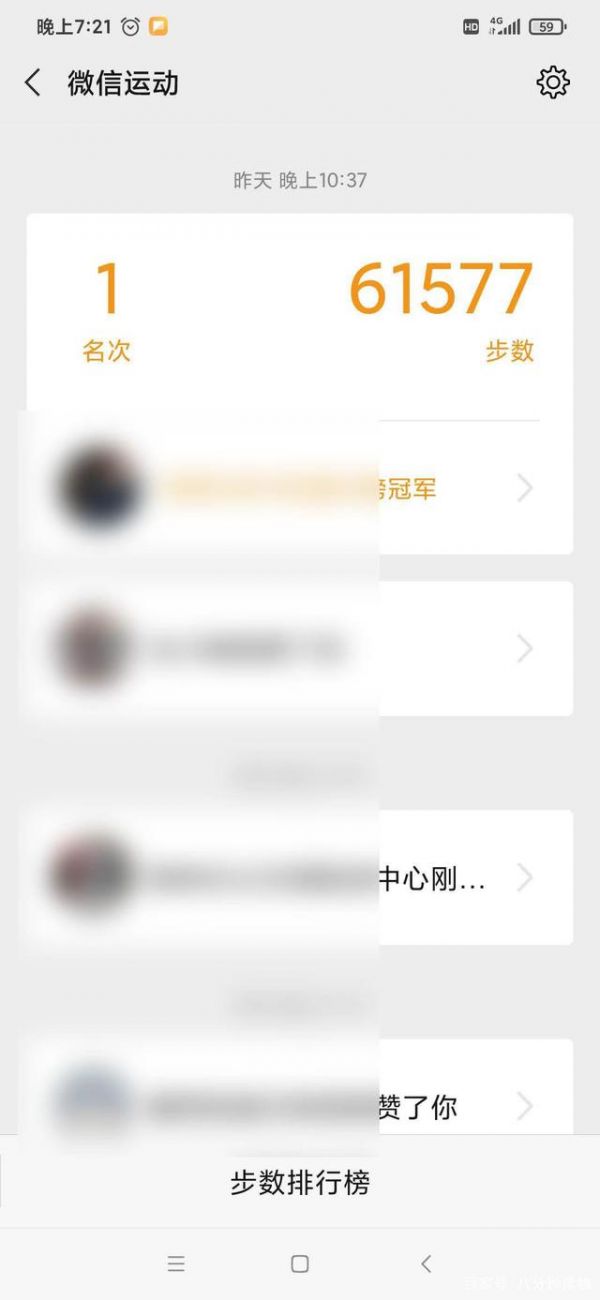Open the settings gear icon
The height and width of the screenshot is (1300, 600).
tap(553, 82)
